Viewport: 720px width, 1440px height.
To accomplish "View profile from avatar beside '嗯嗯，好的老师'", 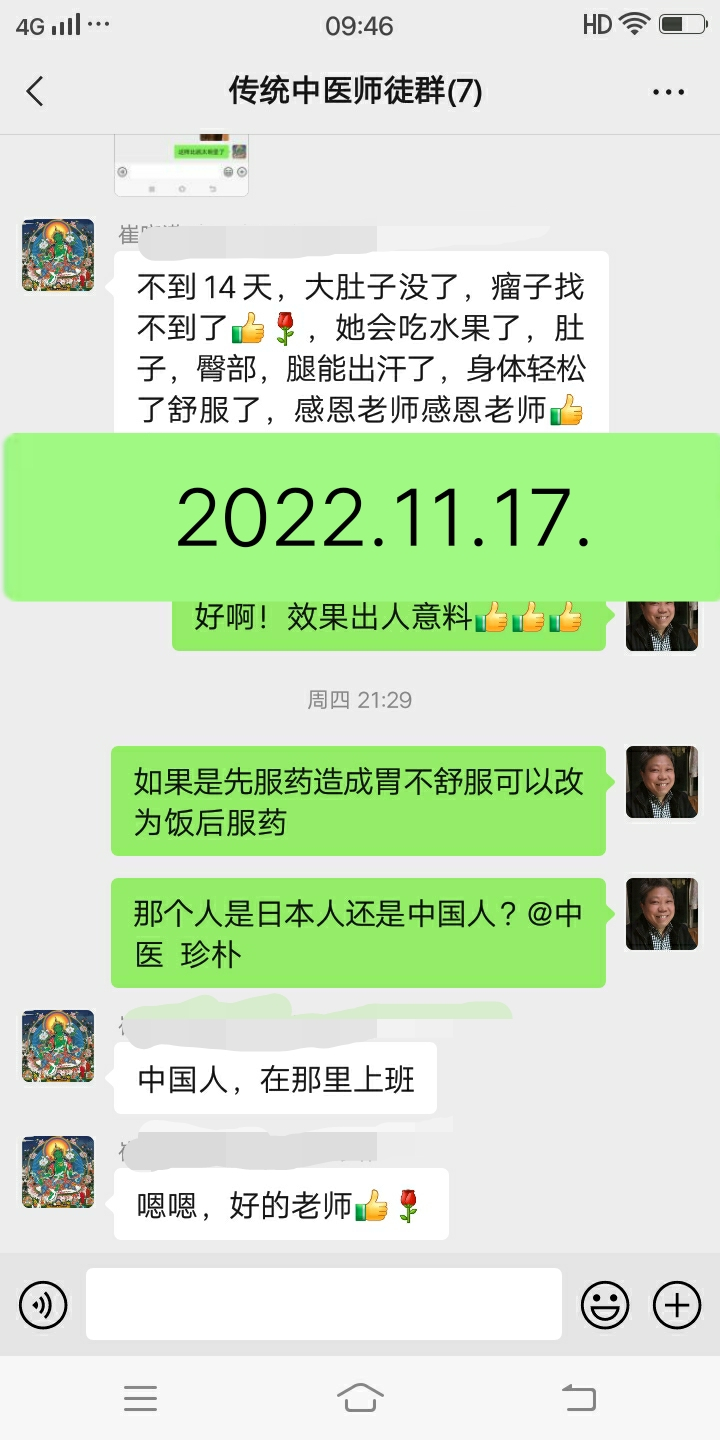I will point(58,1172).
